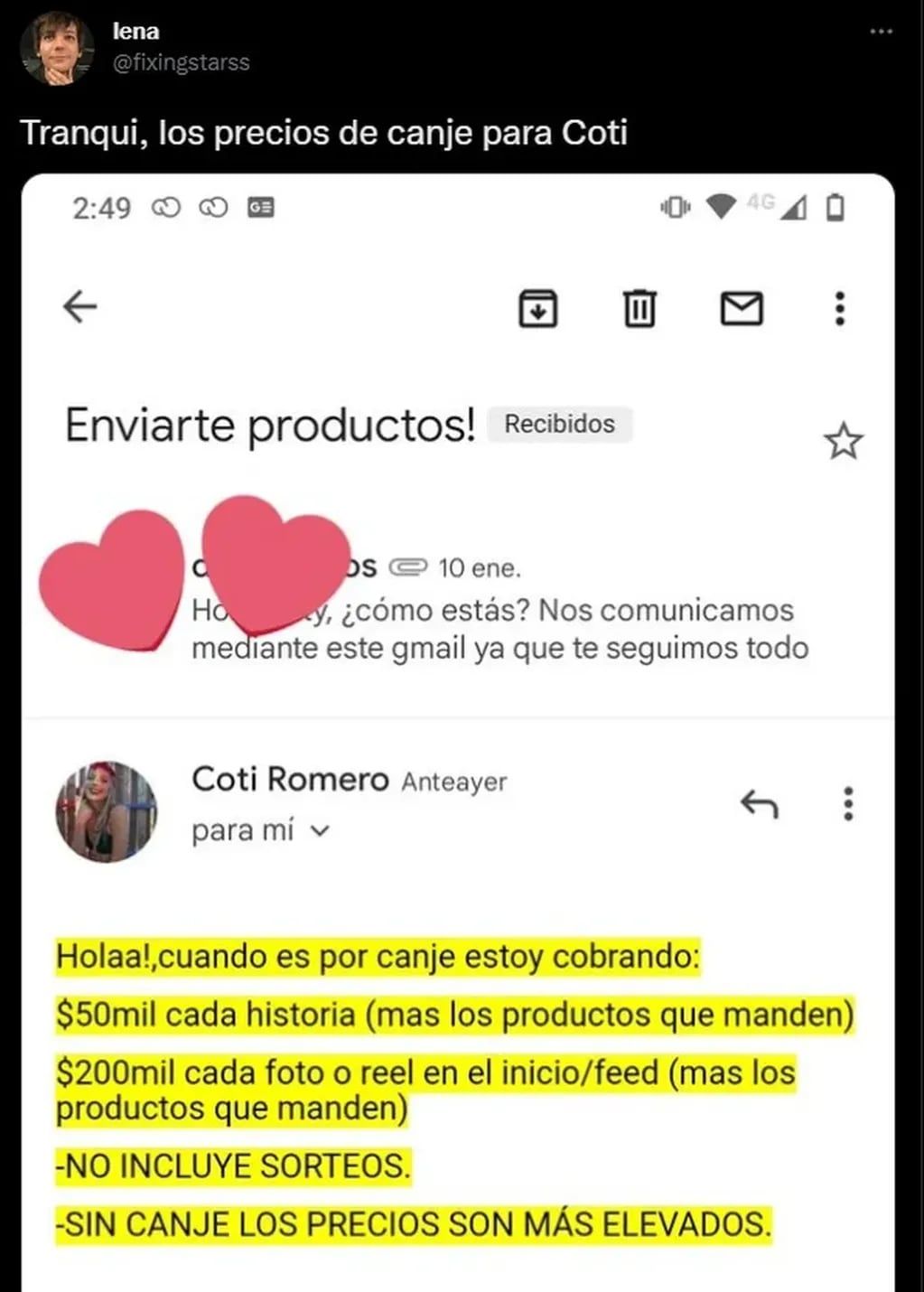The height and width of the screenshot is (1292, 924).
Task: Open the three-dot menu on Coti Romero's message
Action: (847, 805)
